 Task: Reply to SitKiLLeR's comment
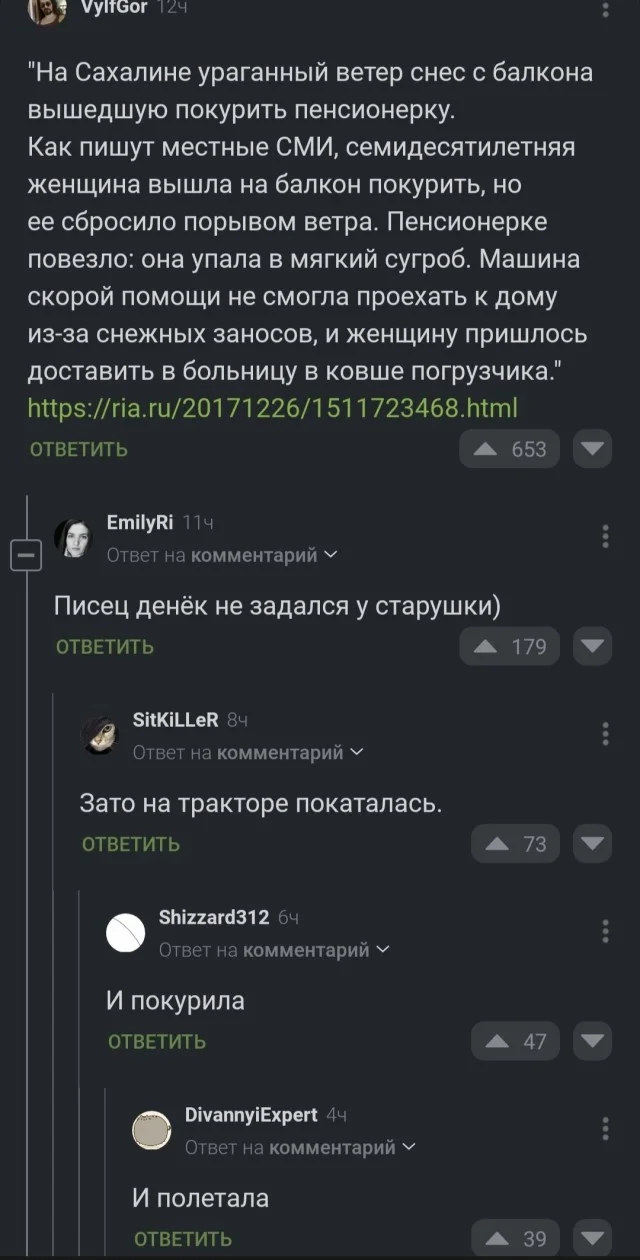tap(131, 844)
